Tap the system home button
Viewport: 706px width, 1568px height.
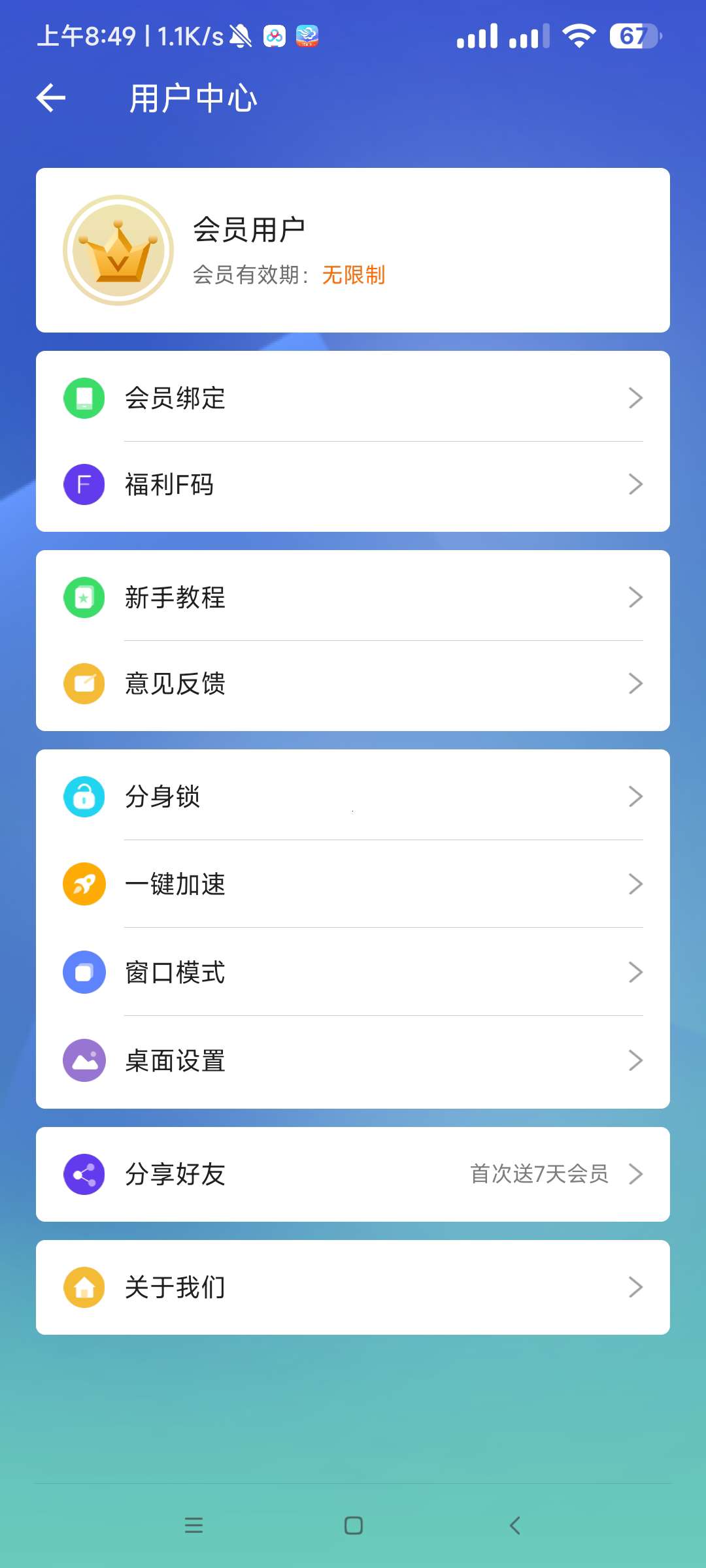(x=354, y=1526)
